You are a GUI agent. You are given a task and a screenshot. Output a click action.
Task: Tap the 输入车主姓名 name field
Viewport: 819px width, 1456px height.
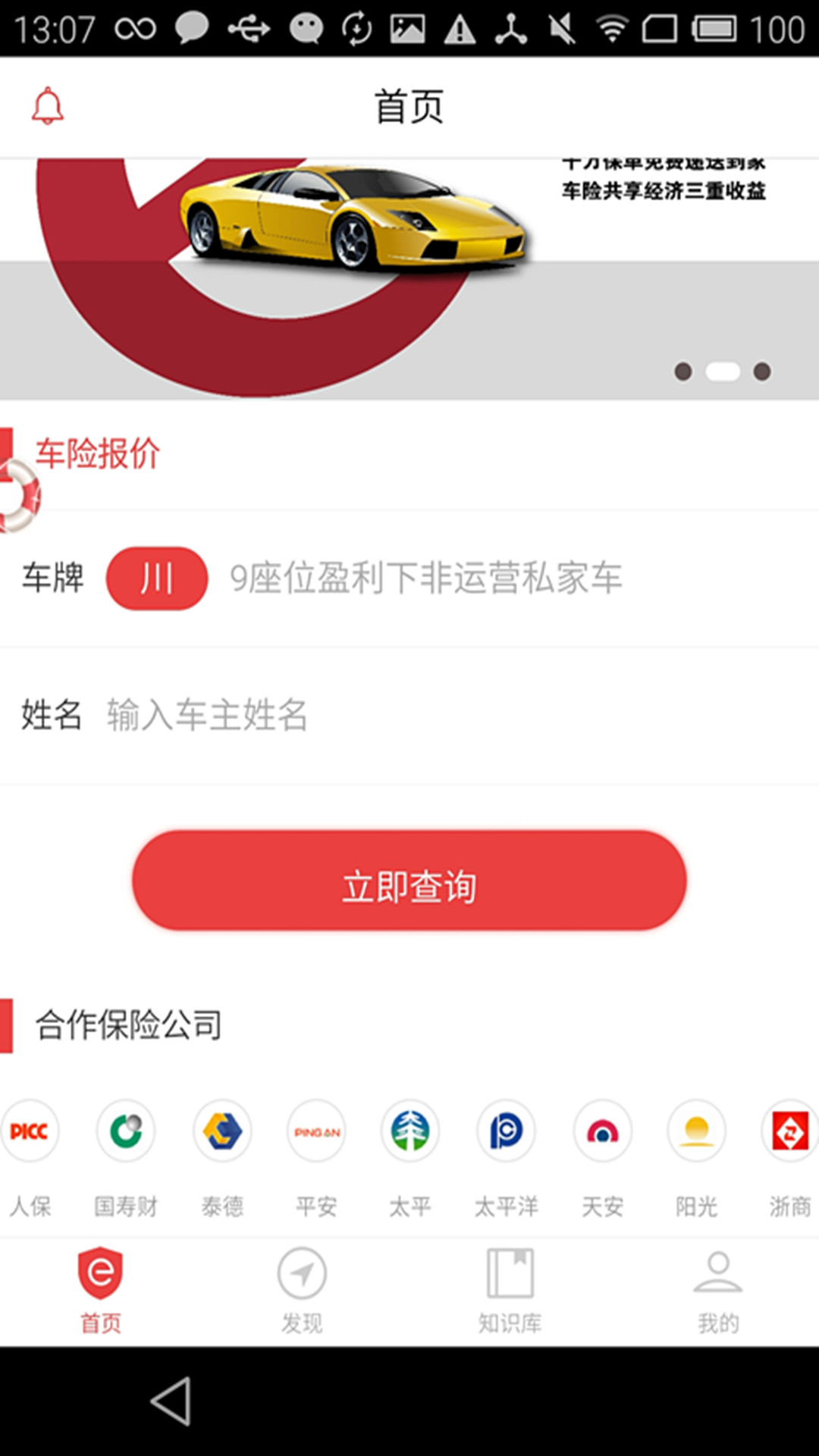(455, 715)
